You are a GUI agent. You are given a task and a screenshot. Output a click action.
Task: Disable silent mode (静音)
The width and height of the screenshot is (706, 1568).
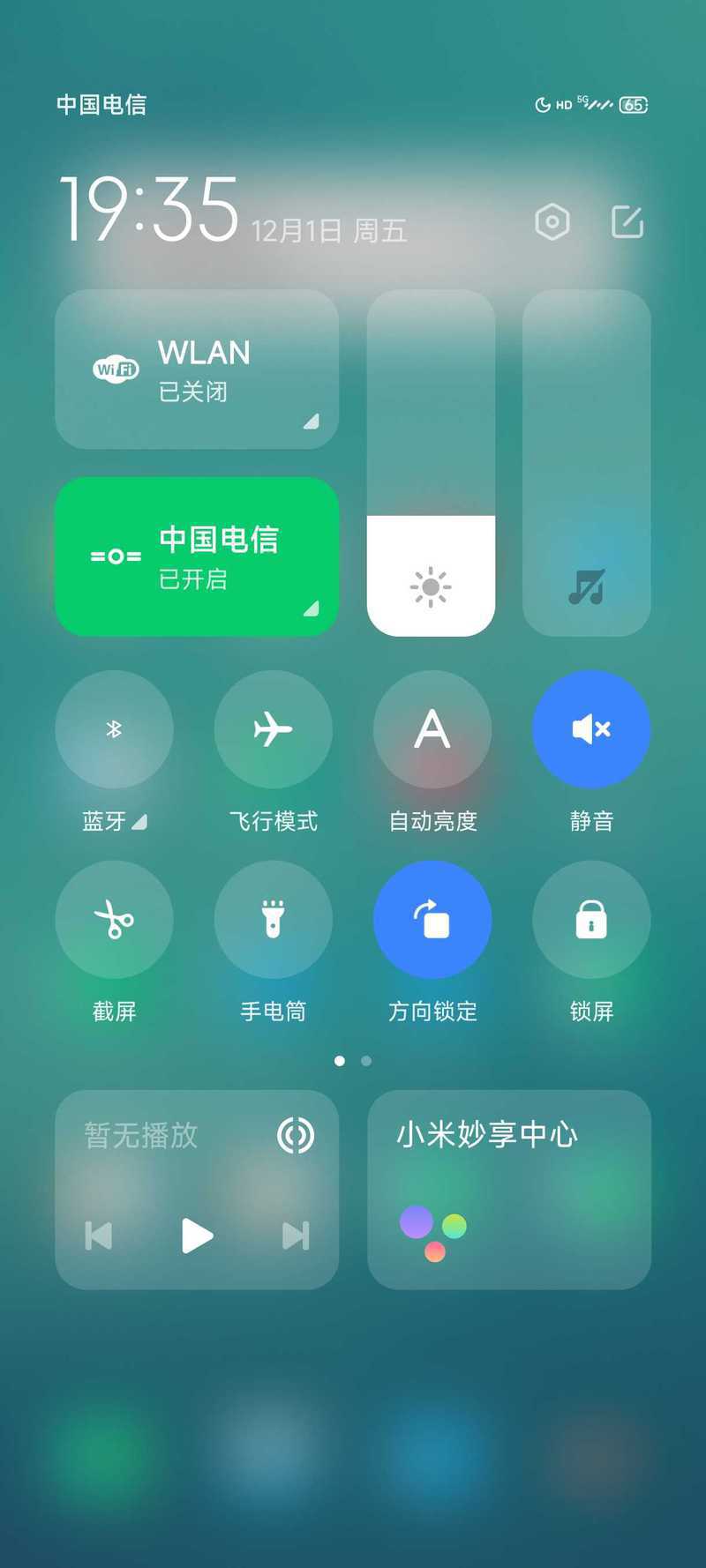point(591,729)
